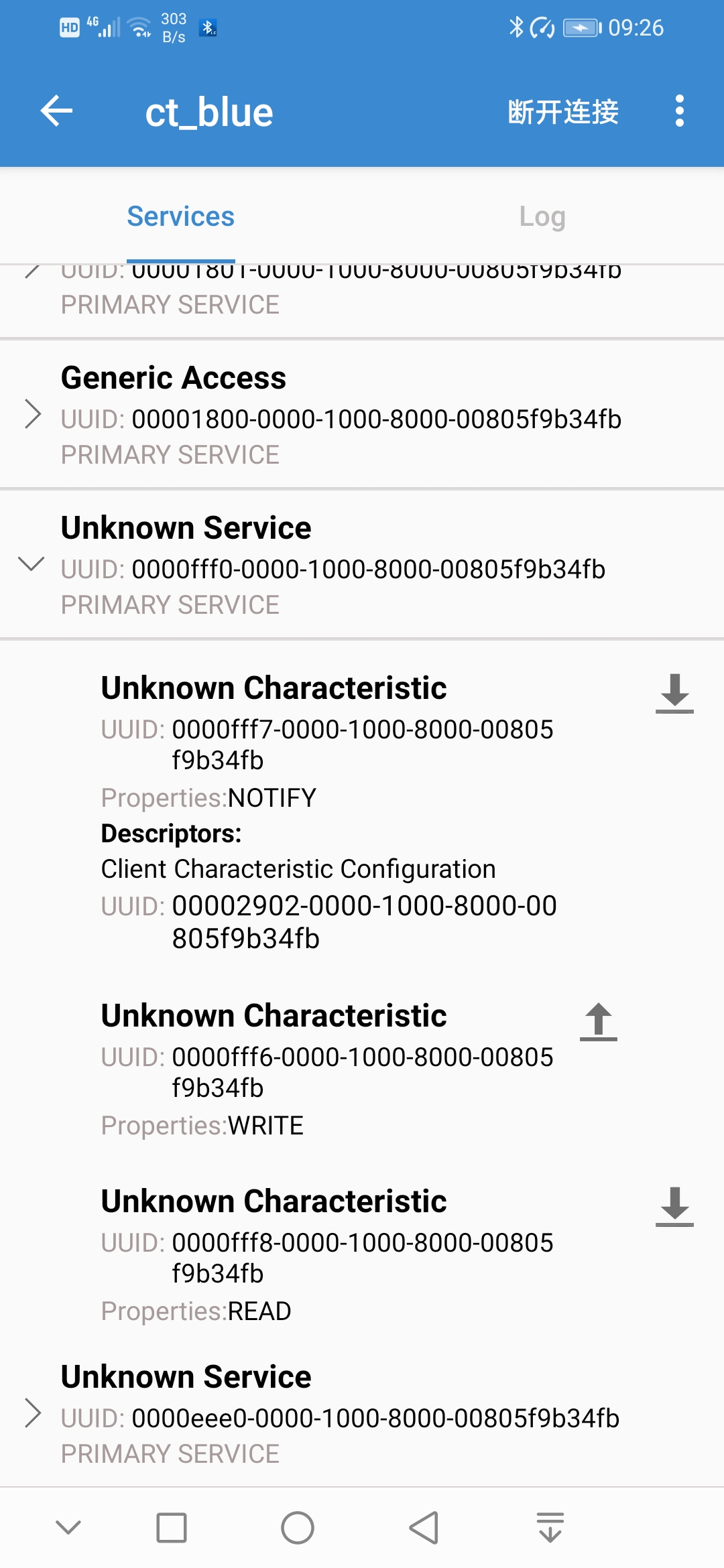Go back using the app bar arrow

[x=56, y=111]
